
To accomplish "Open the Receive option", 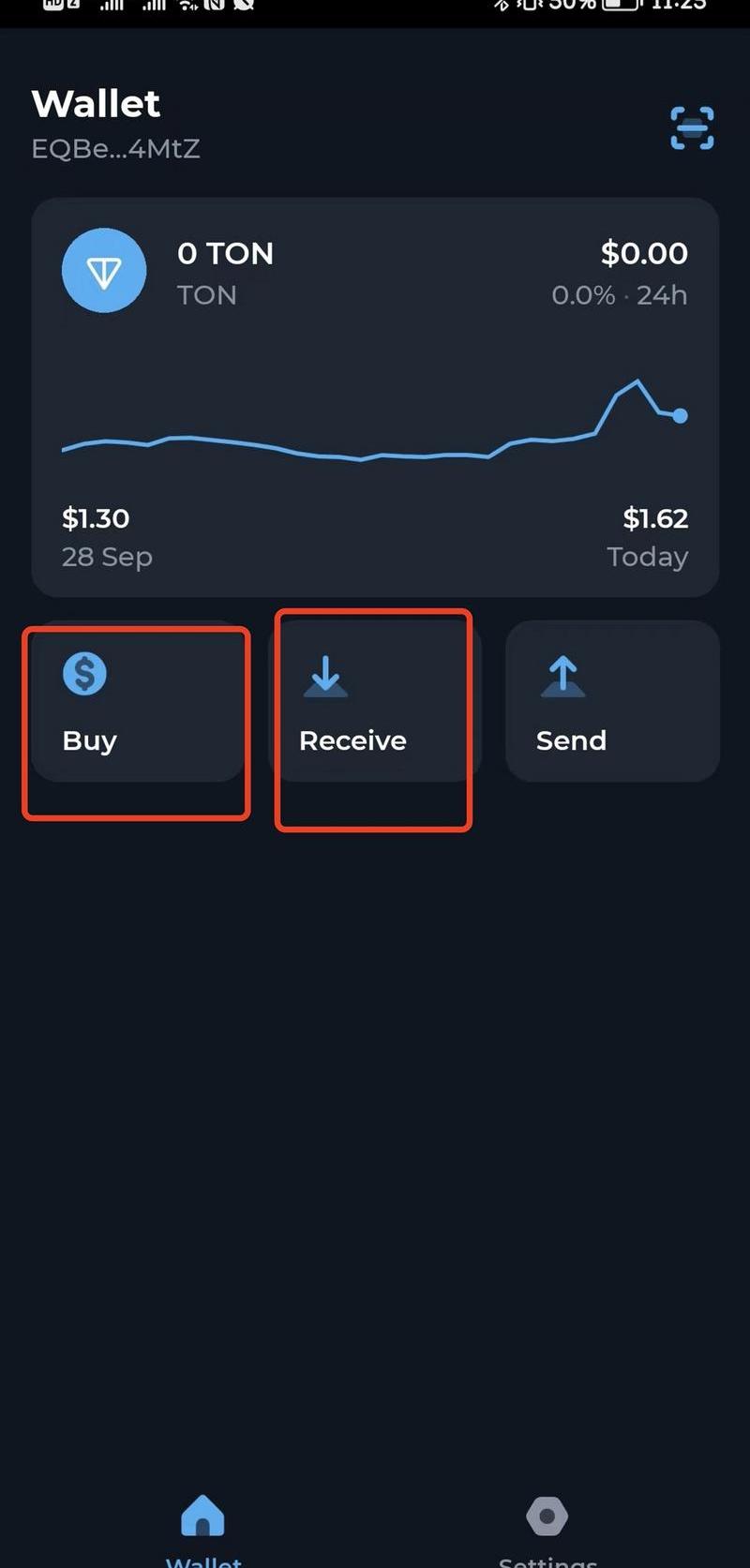I will [375, 701].
